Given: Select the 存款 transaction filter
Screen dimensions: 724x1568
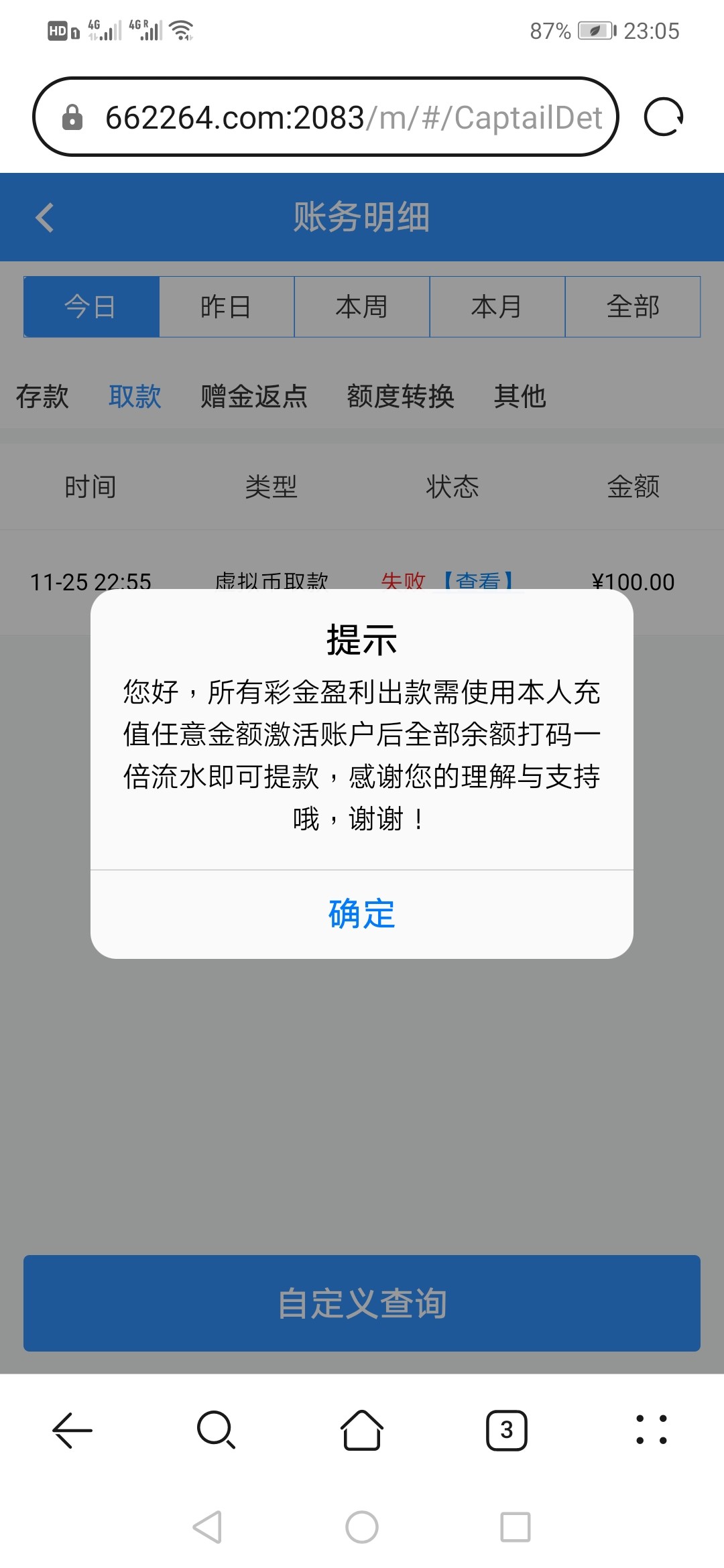Looking at the screenshot, I should pos(42,397).
